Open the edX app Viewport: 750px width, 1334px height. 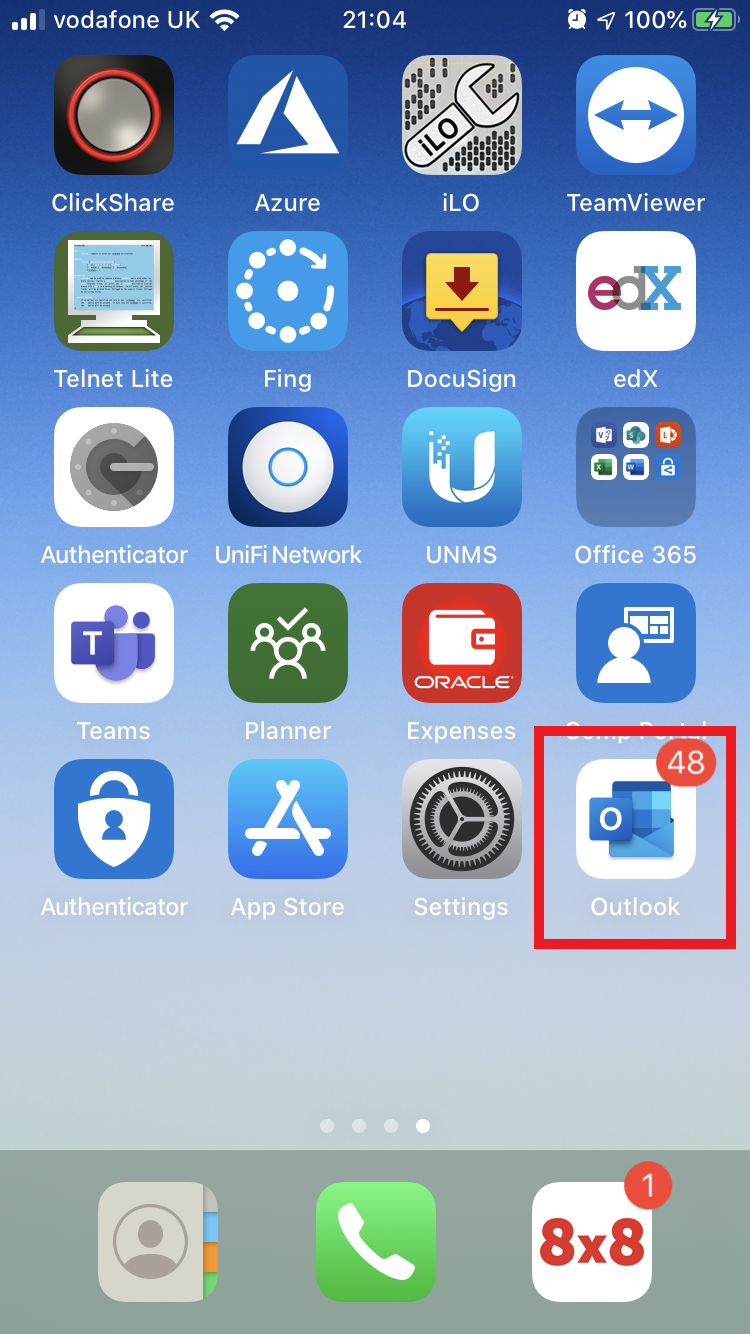[636, 291]
